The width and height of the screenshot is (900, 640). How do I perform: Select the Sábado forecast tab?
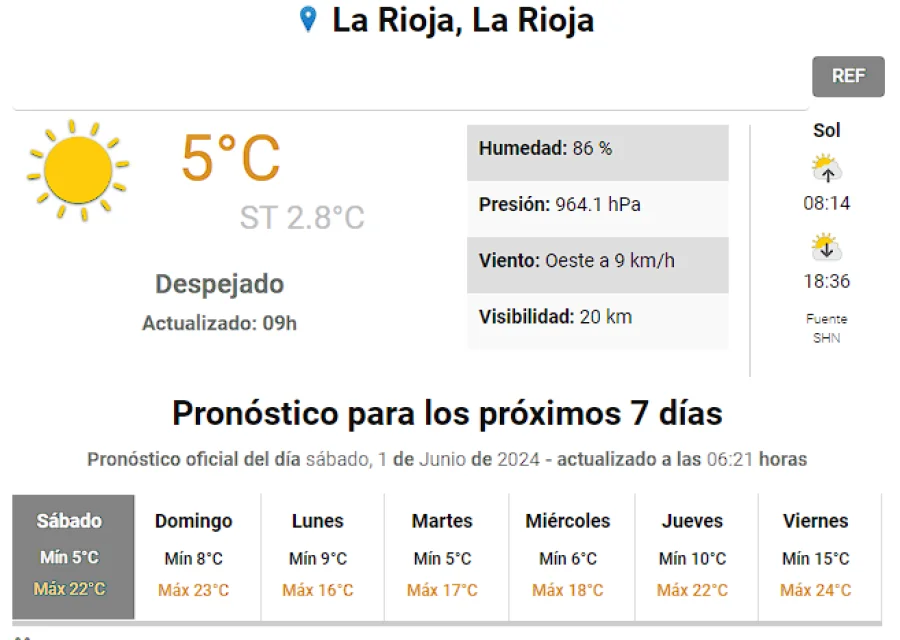point(72,556)
